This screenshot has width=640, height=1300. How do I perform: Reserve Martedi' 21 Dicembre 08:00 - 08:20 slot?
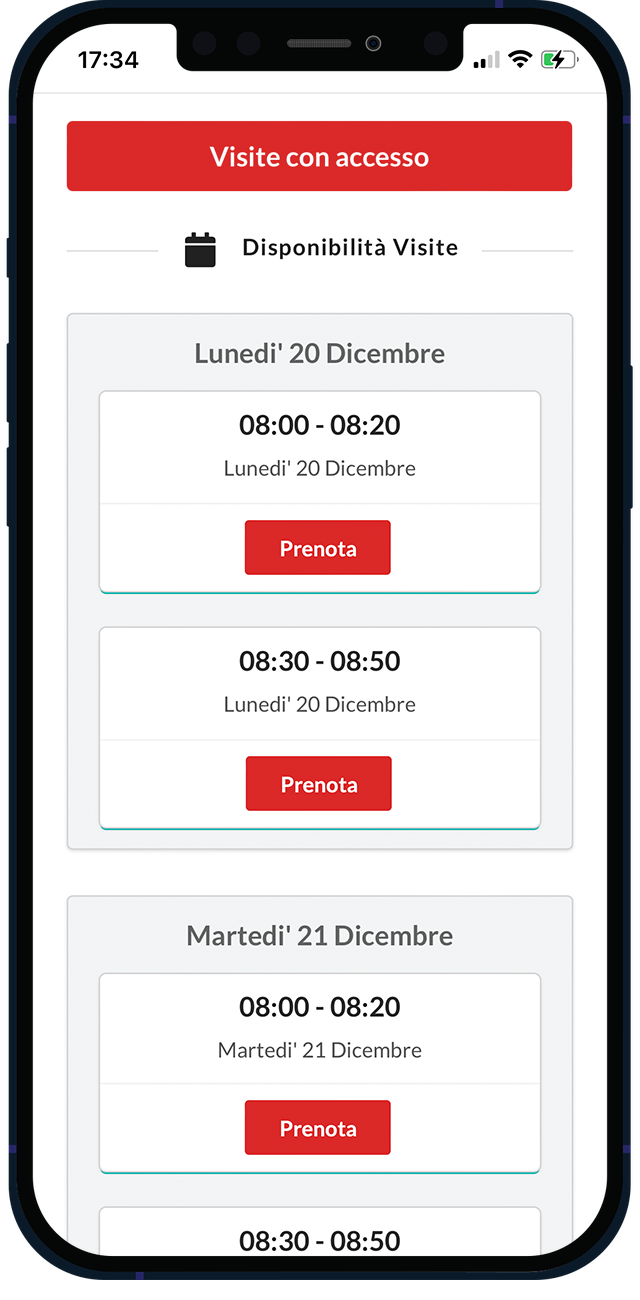318,1128
